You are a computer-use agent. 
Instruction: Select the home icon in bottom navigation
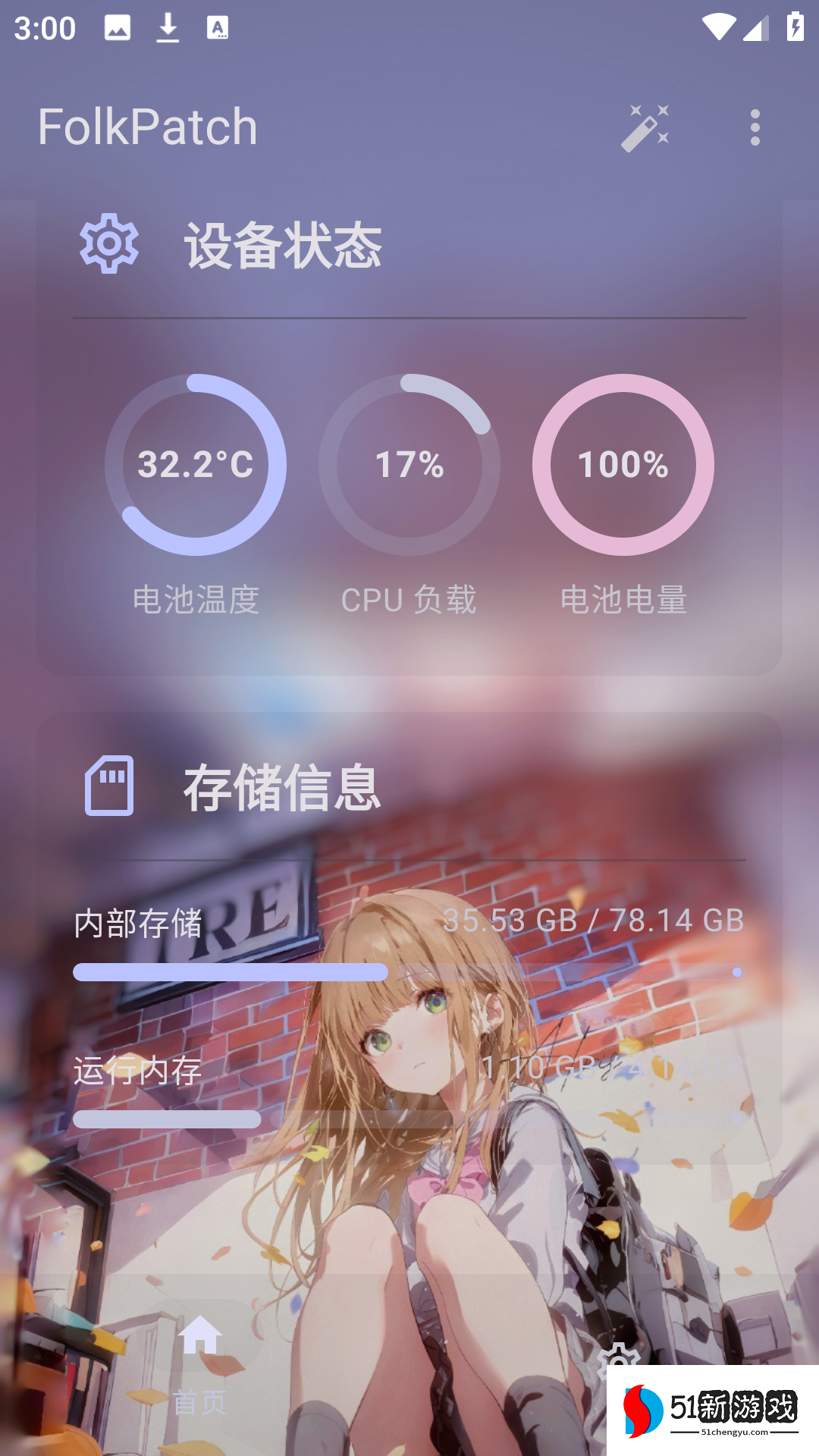pos(199,1336)
